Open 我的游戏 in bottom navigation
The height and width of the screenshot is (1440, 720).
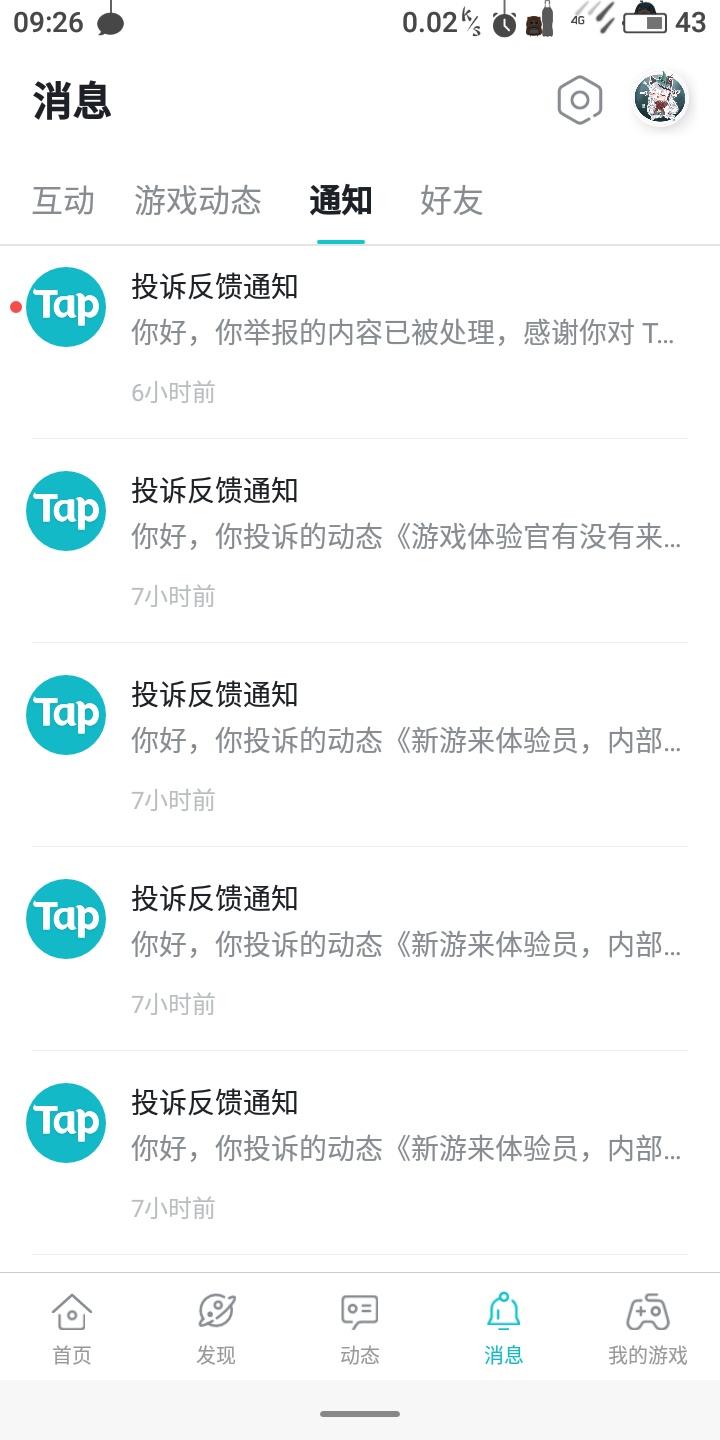(648, 1326)
